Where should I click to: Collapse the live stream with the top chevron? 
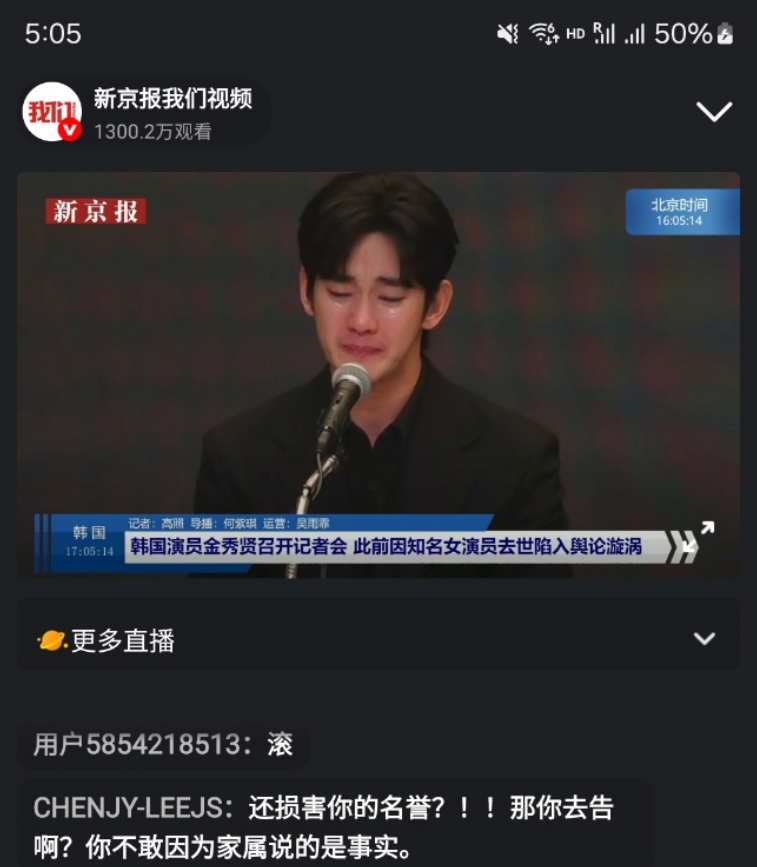[714, 111]
